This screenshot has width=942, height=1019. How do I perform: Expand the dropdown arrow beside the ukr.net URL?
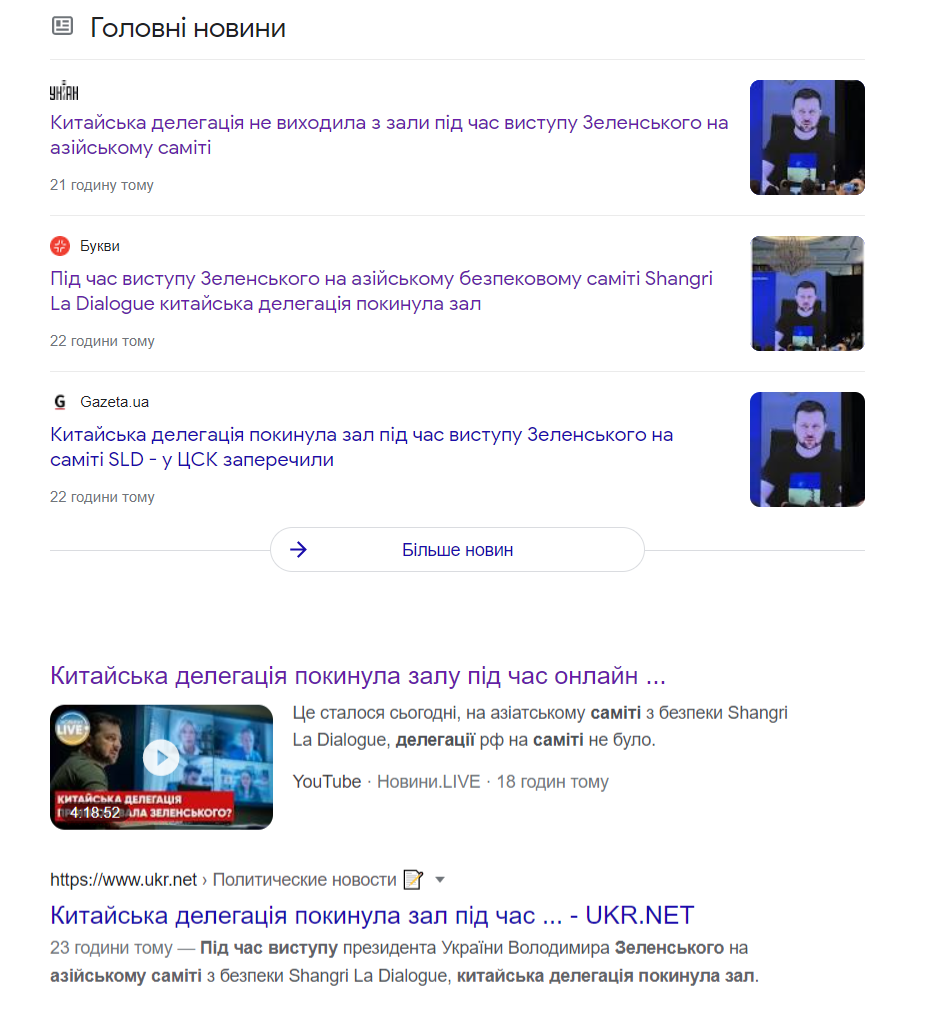click(x=440, y=880)
